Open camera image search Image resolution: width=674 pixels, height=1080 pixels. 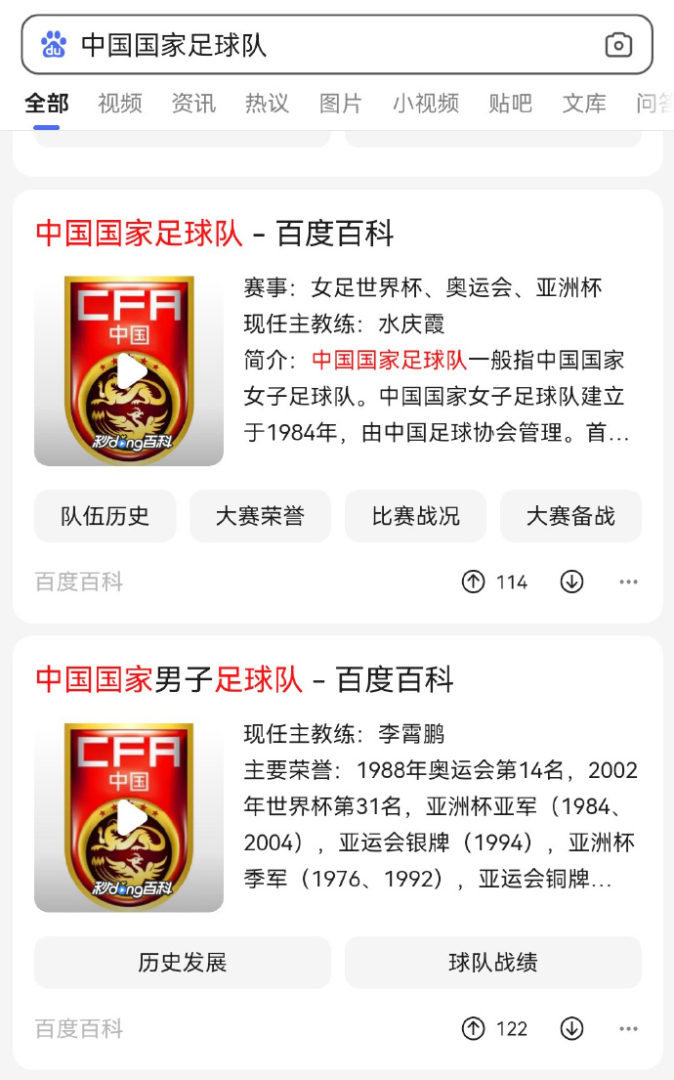point(618,45)
